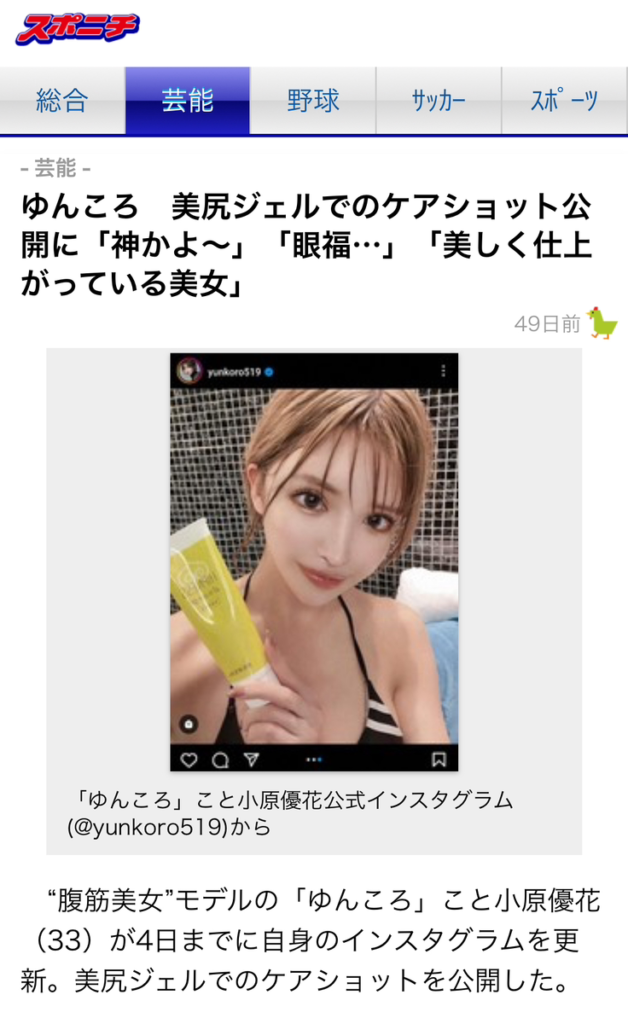This screenshot has width=628, height=1024.
Task: Enlarge the article's Instagram photo
Action: tap(314, 562)
